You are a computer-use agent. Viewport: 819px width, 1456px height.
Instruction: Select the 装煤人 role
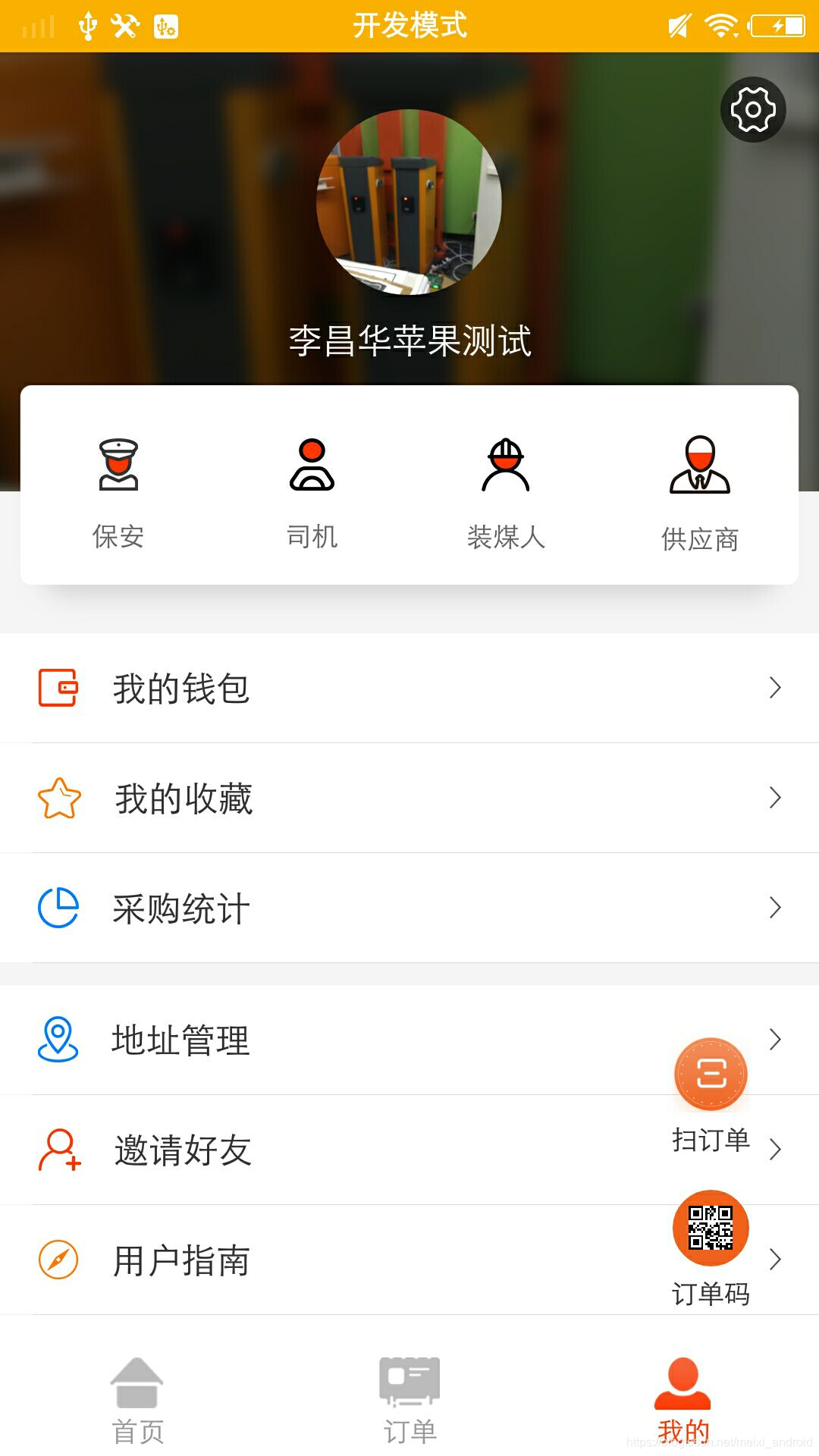(506, 491)
